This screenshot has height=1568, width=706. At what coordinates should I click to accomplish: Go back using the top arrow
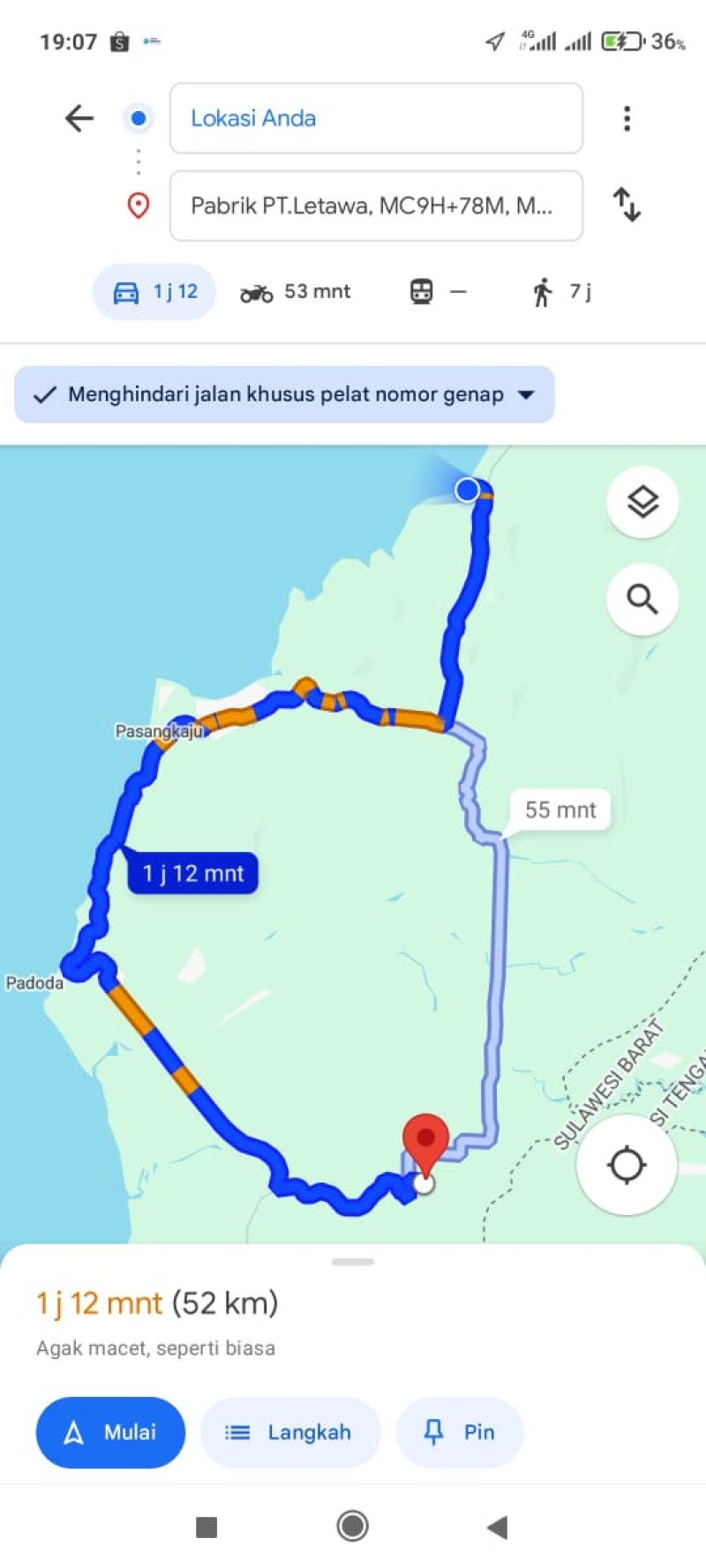click(79, 118)
